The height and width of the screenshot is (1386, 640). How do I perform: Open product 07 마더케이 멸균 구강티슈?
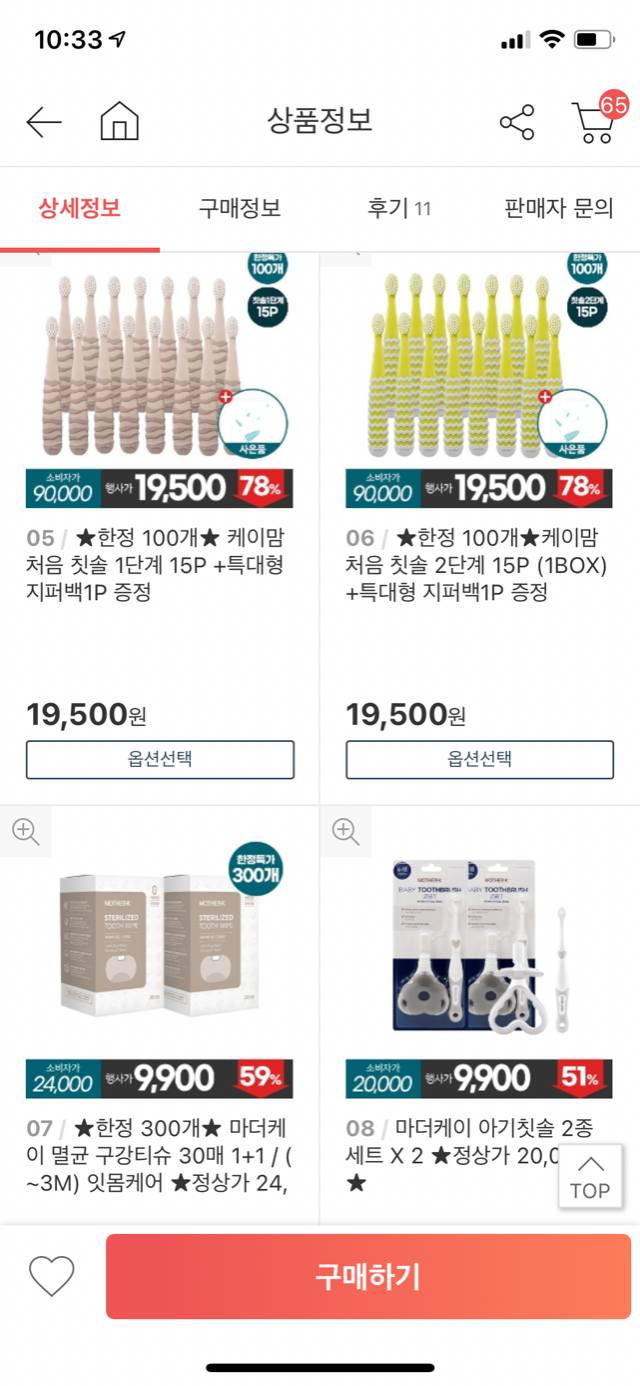point(158,1157)
